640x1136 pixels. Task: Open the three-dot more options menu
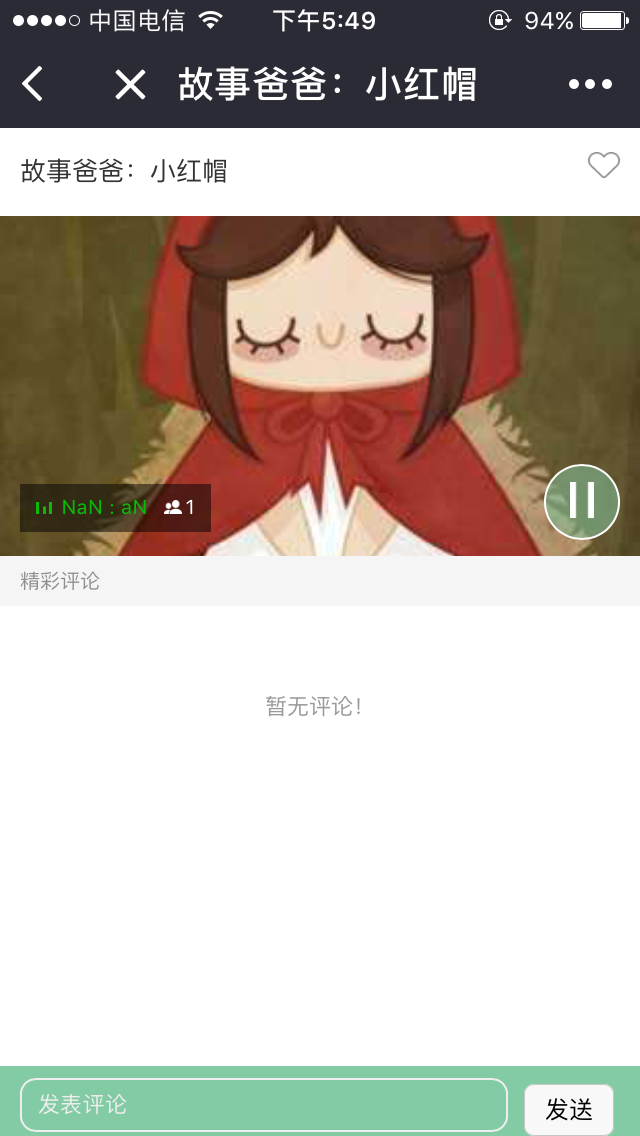click(x=590, y=85)
